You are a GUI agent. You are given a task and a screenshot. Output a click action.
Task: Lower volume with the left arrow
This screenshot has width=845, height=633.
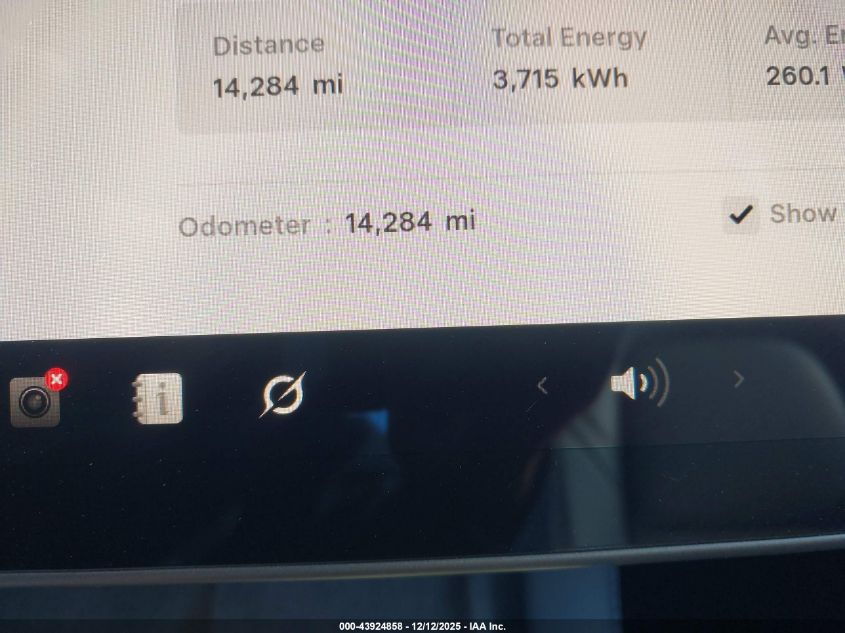pos(542,385)
